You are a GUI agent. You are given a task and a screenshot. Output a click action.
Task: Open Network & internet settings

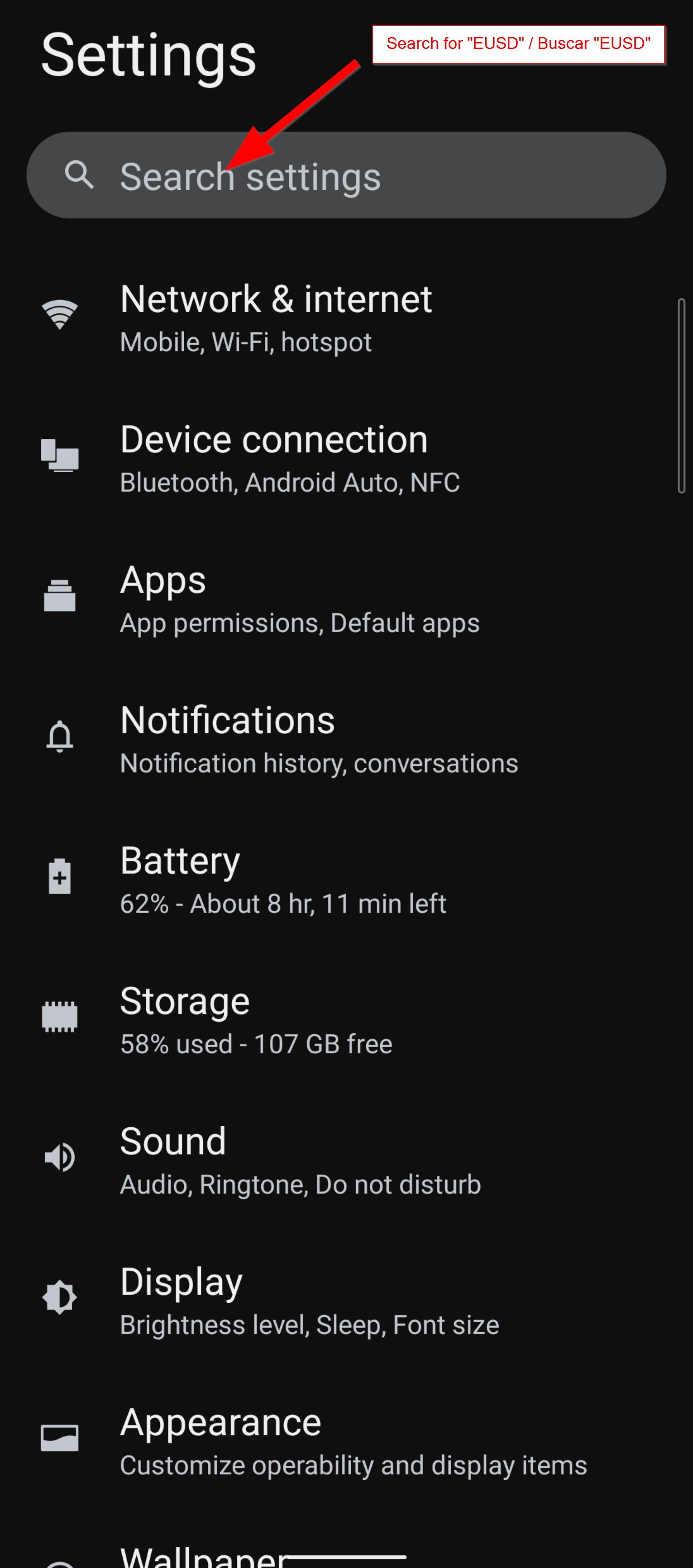pos(276,317)
